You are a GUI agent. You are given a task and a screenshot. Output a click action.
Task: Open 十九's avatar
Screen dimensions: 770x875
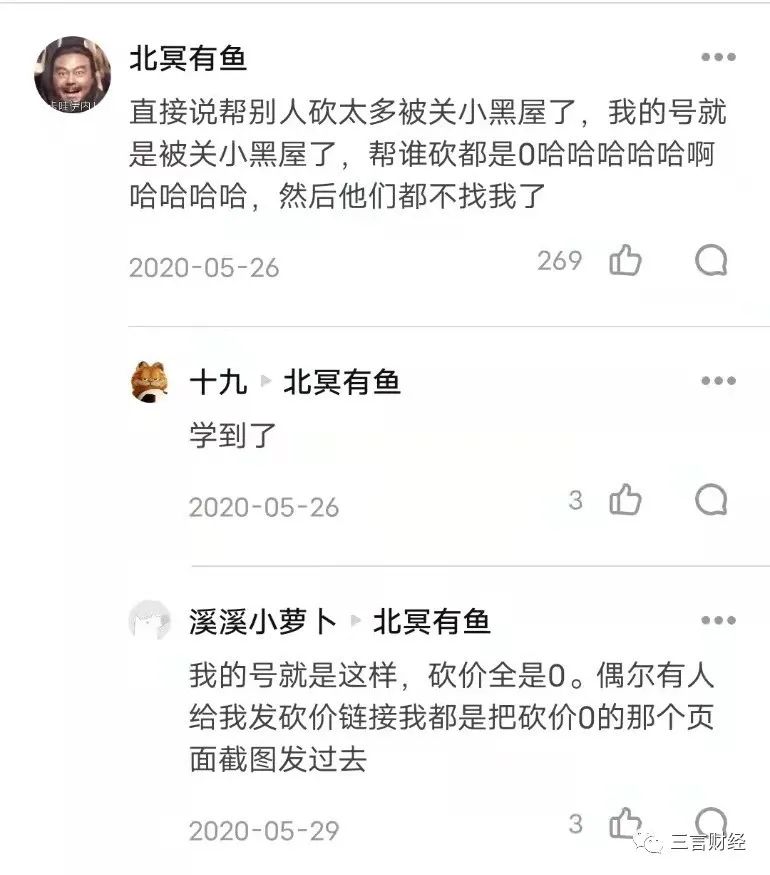(150, 381)
